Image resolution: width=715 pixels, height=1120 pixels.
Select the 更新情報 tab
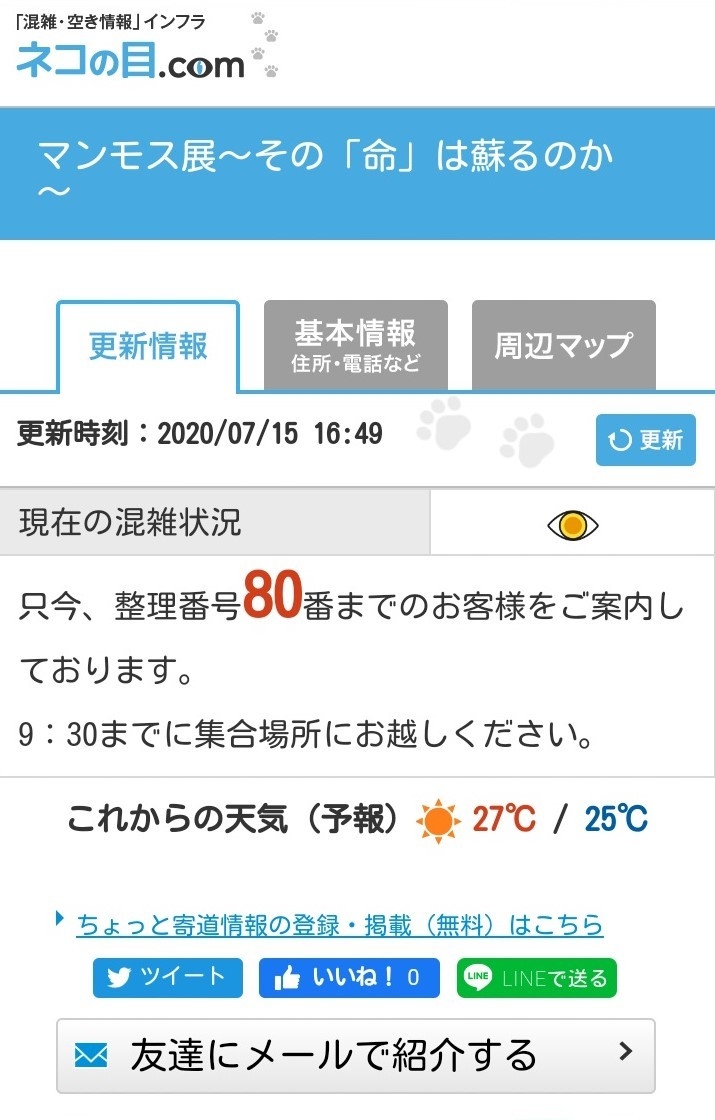[x=148, y=347]
